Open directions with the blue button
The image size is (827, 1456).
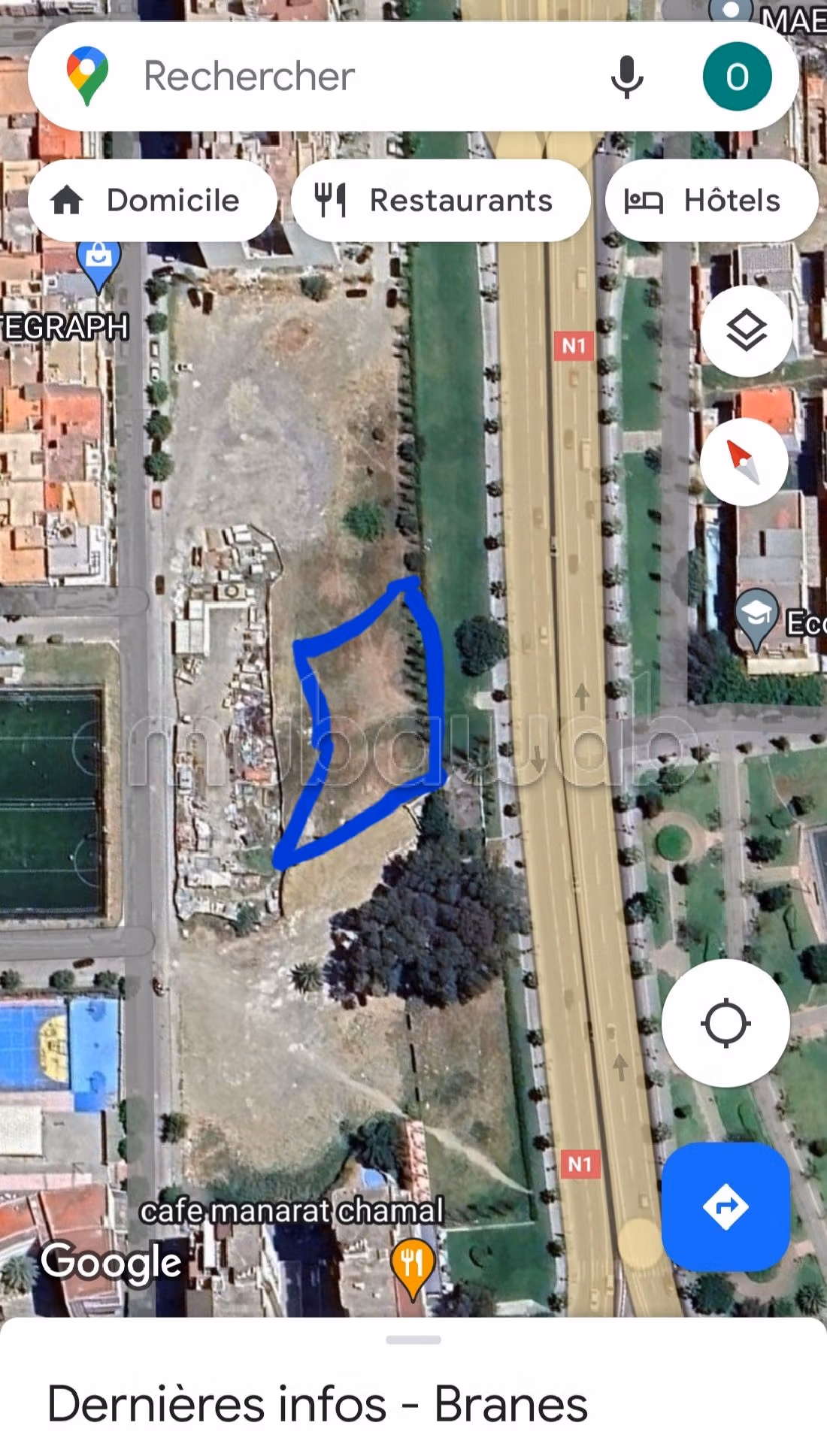coord(726,1207)
